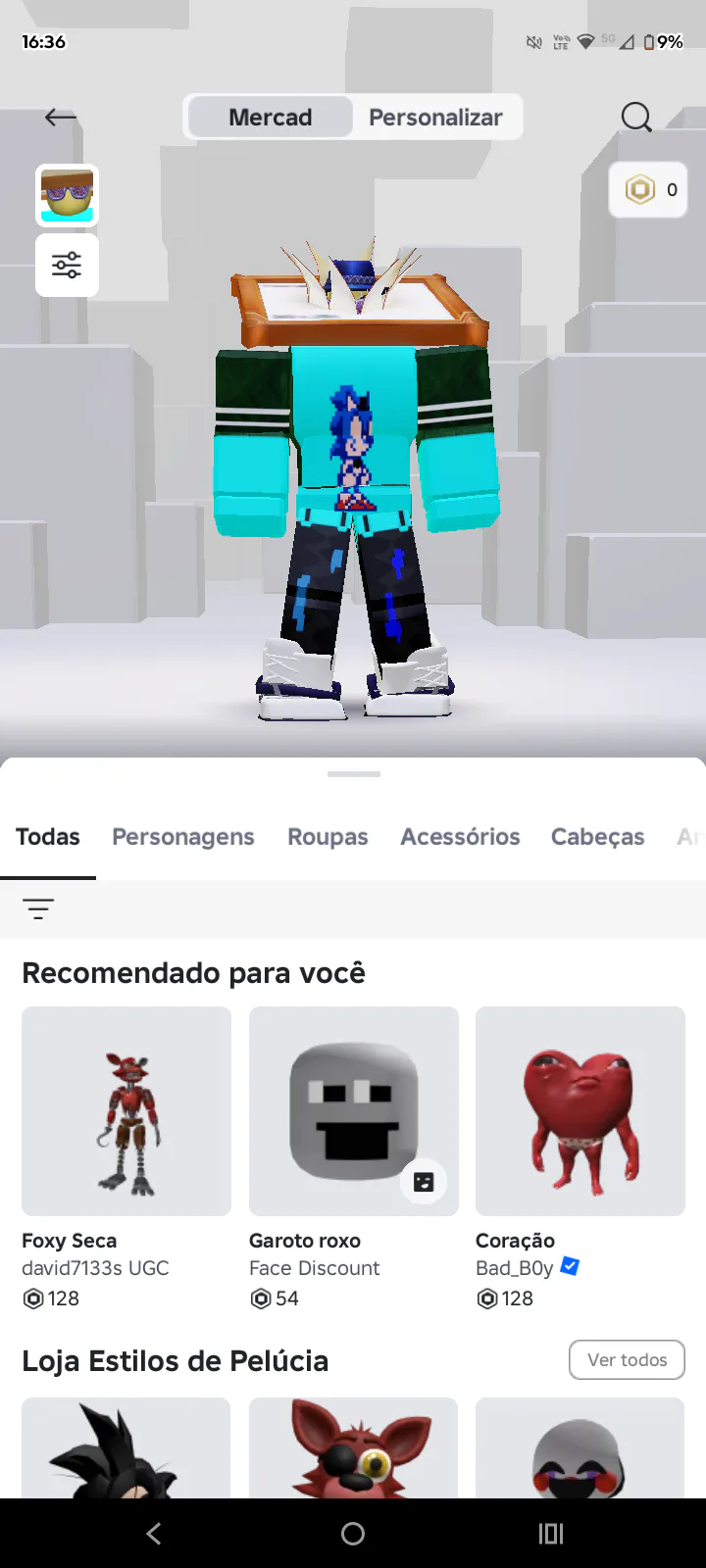Screen dimensions: 706x1568
Task: Tap the system home button
Action: tap(353, 1534)
